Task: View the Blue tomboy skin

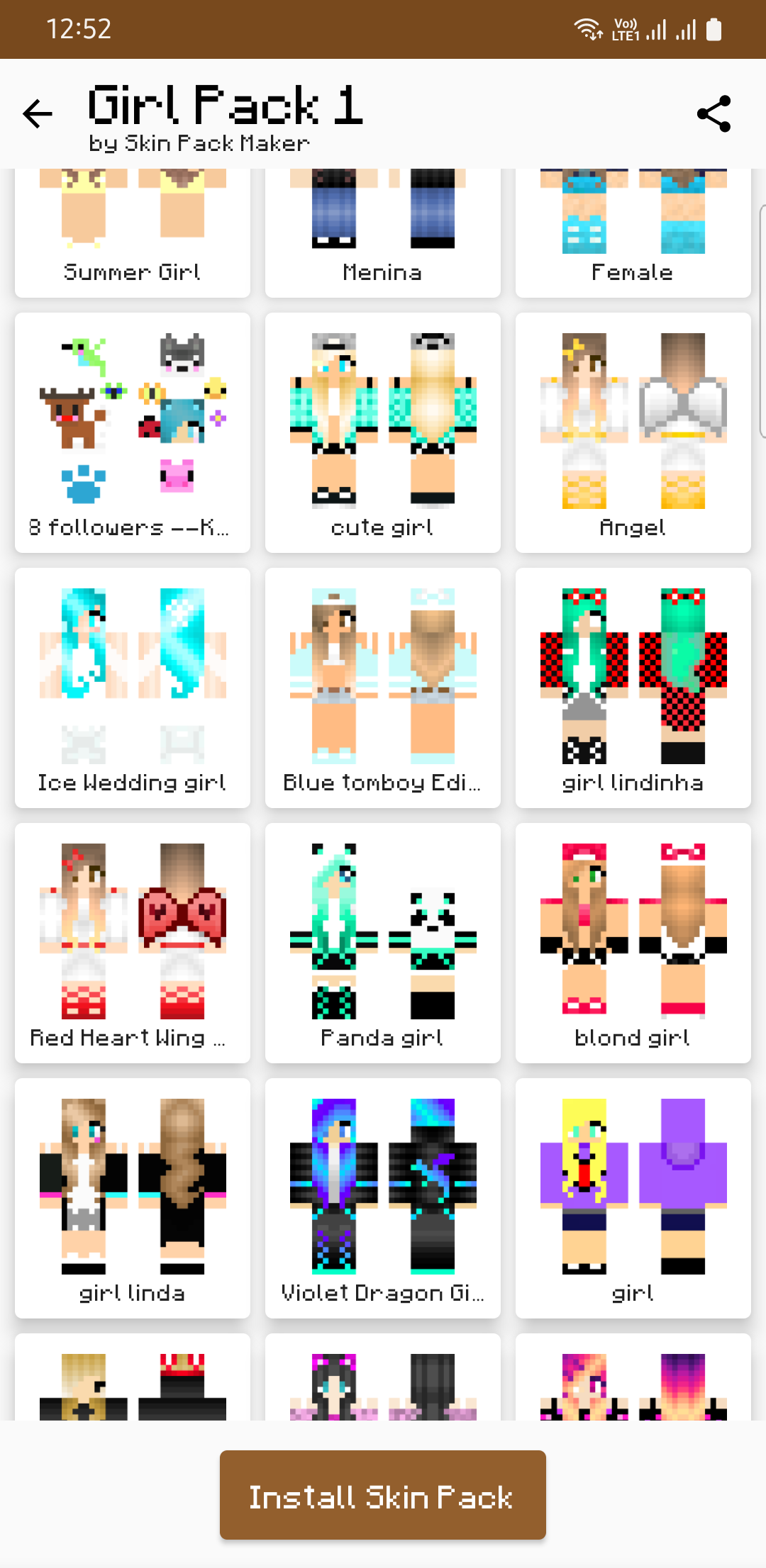Action: [383, 688]
